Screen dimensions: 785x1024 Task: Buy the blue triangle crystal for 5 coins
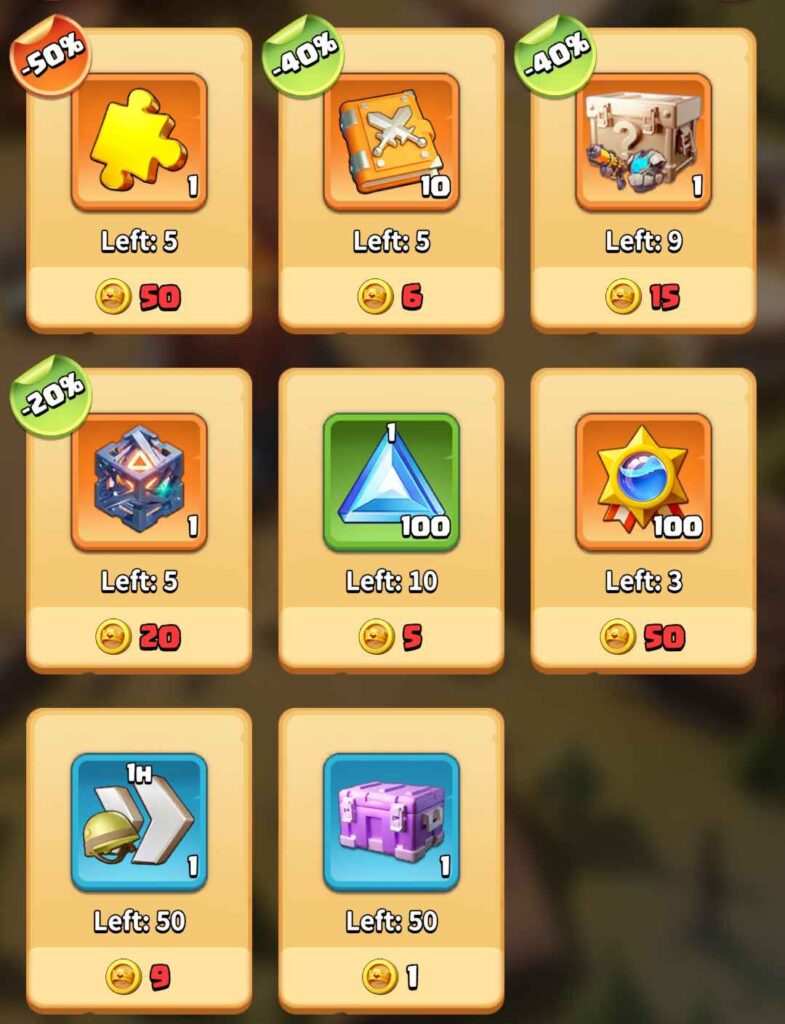(391, 637)
